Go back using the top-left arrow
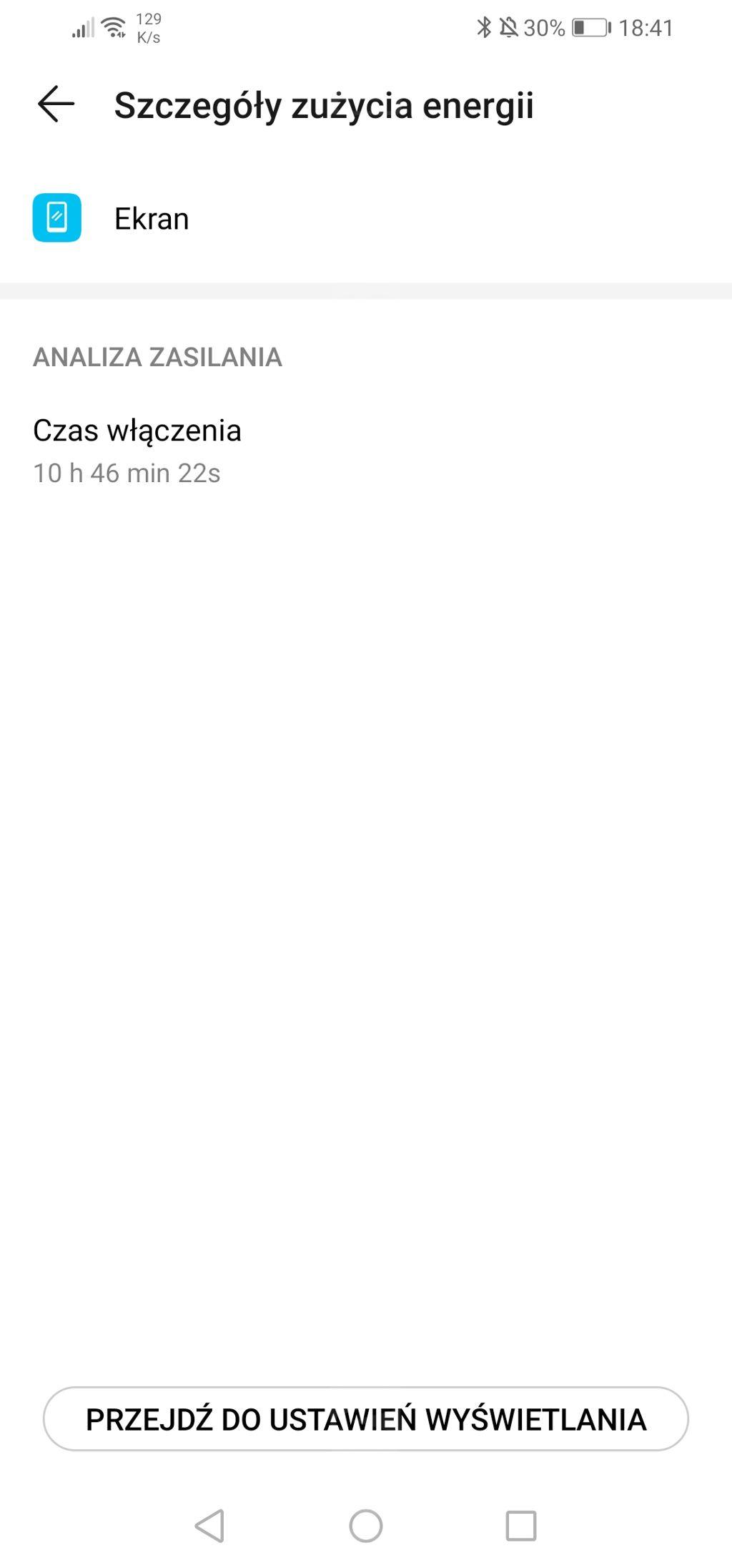The image size is (732, 1568). (x=56, y=104)
